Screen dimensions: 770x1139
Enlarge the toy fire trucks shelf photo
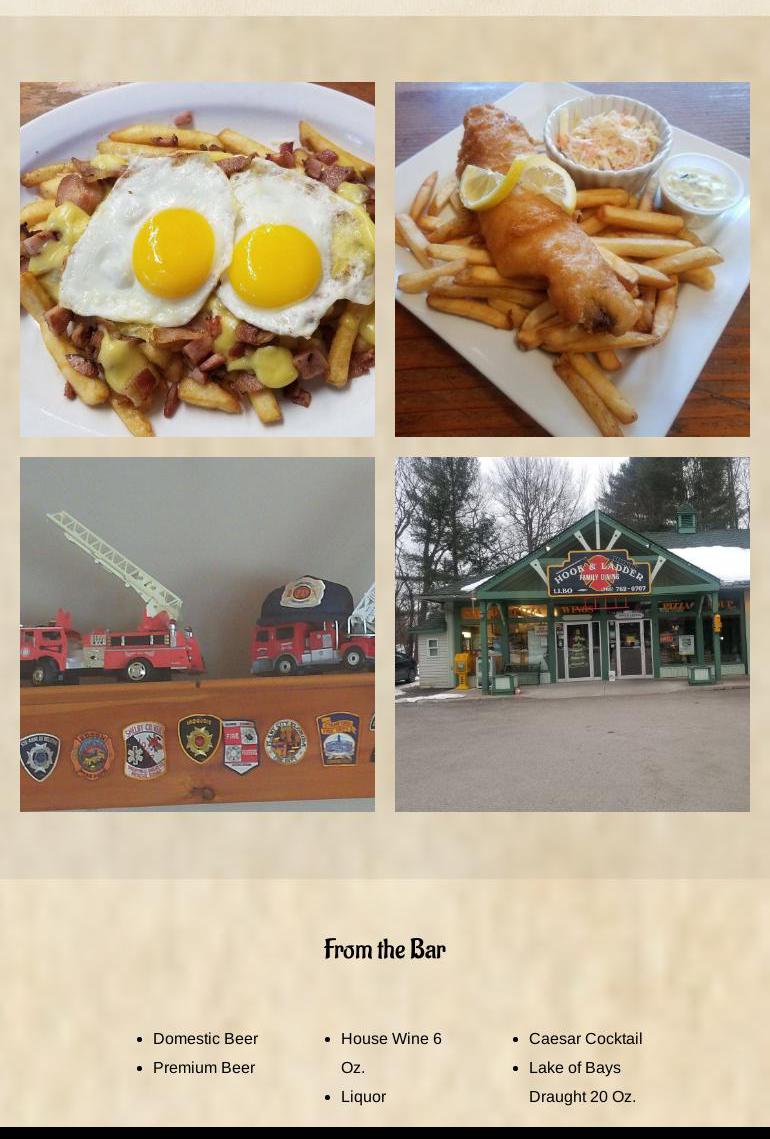click(197, 634)
